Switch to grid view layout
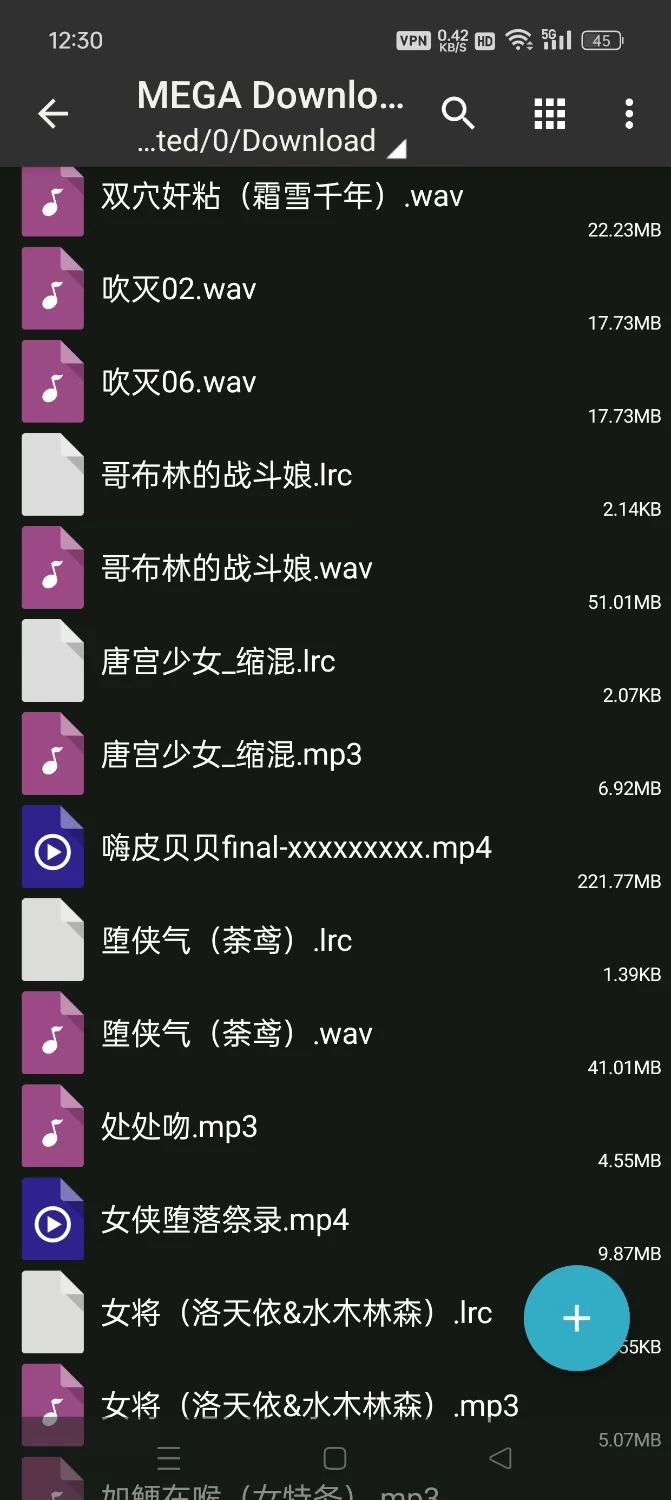 (549, 114)
